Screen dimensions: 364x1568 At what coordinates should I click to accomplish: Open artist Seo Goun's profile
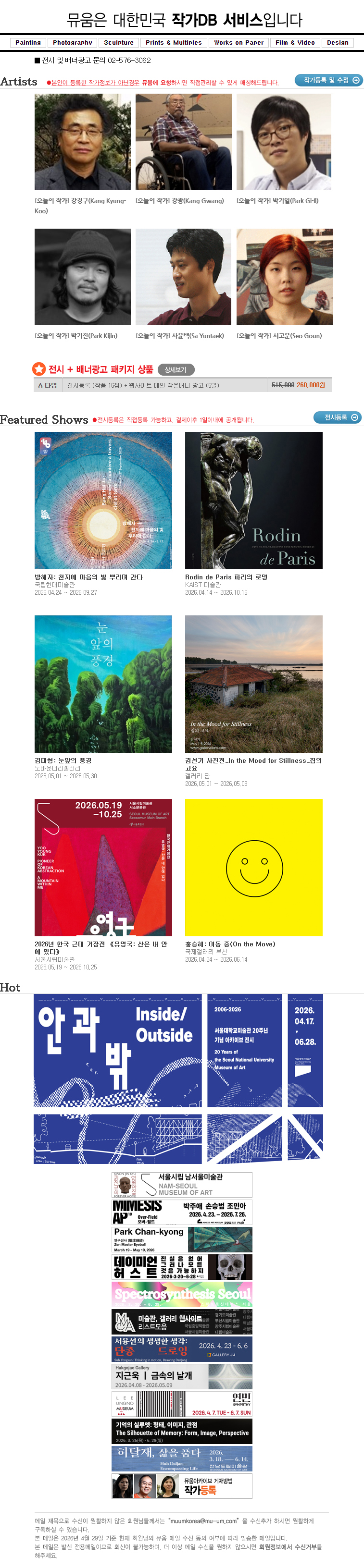284,276
